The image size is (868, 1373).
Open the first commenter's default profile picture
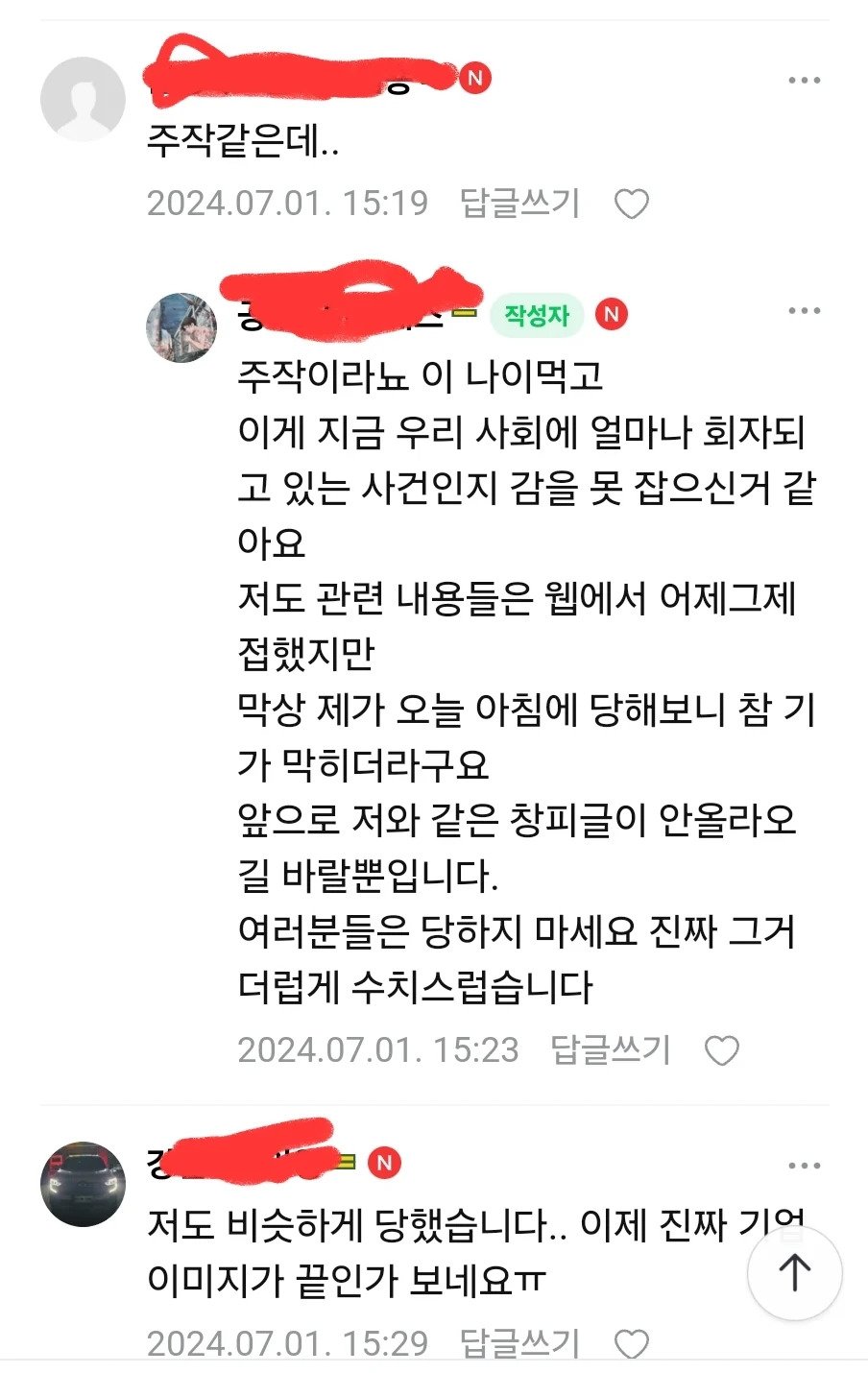(83, 99)
